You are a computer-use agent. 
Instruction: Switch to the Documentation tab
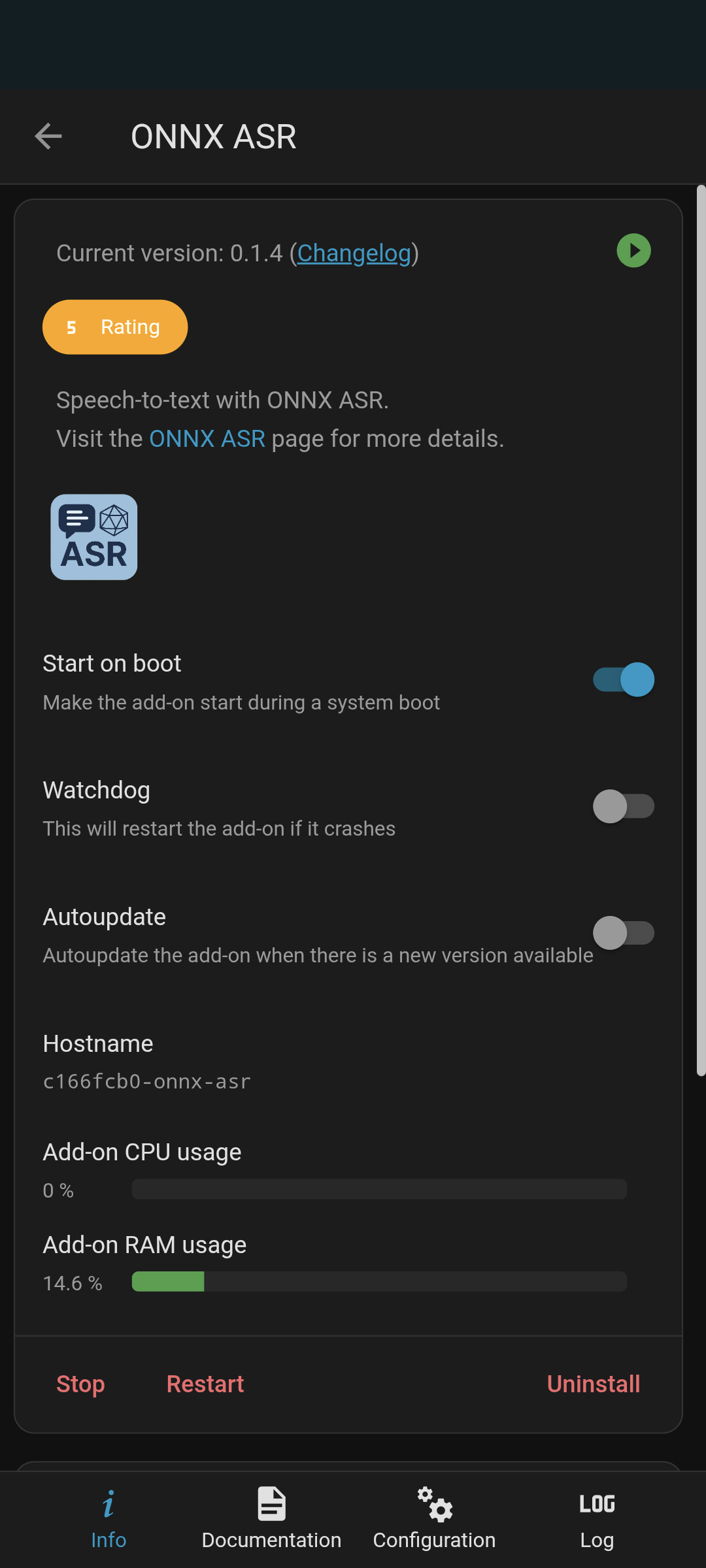[x=271, y=1520]
